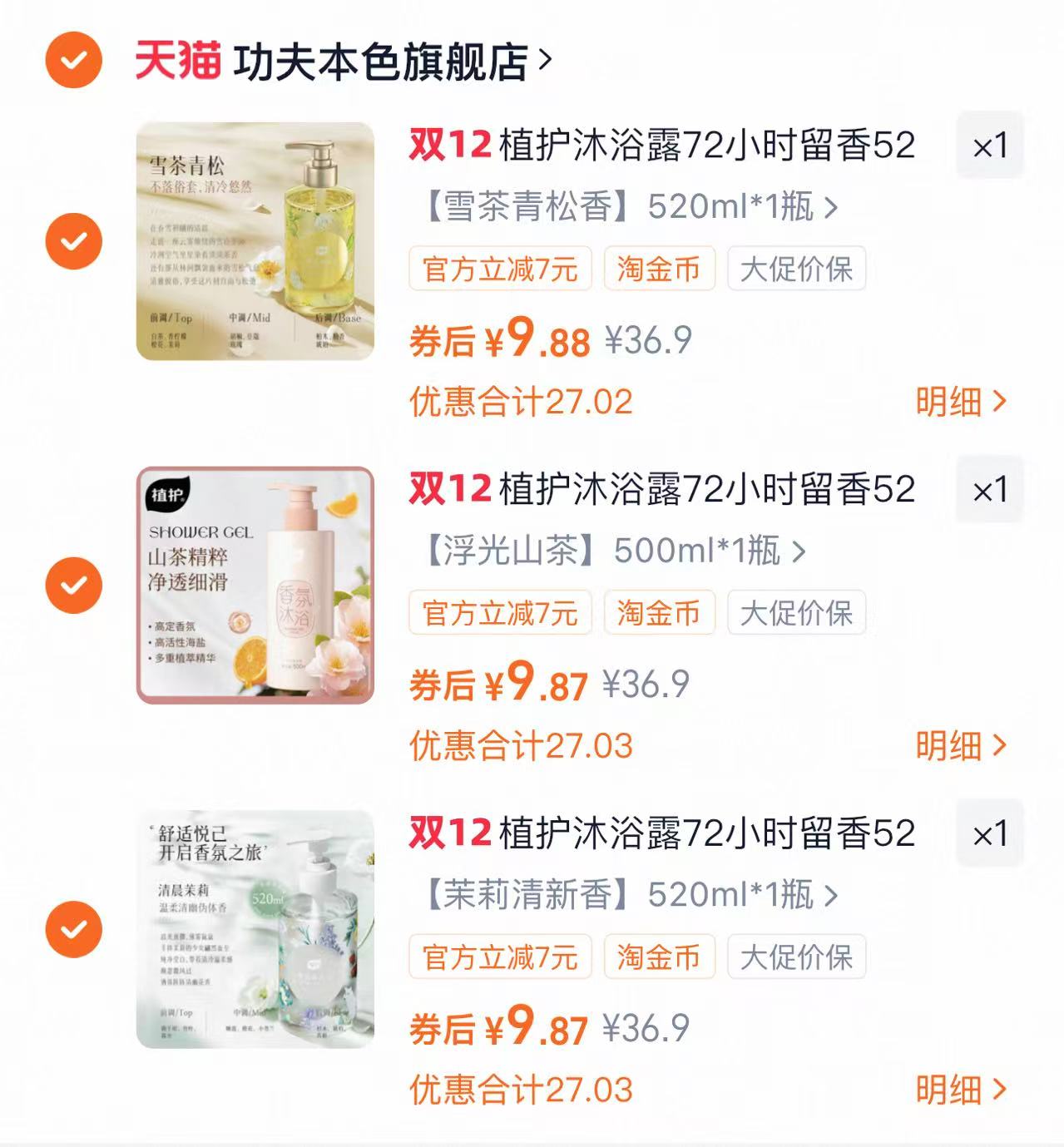This screenshot has height=1147, width=1064.
Task: Open the 功夫本色旗舰店 store page
Action: pos(383,61)
